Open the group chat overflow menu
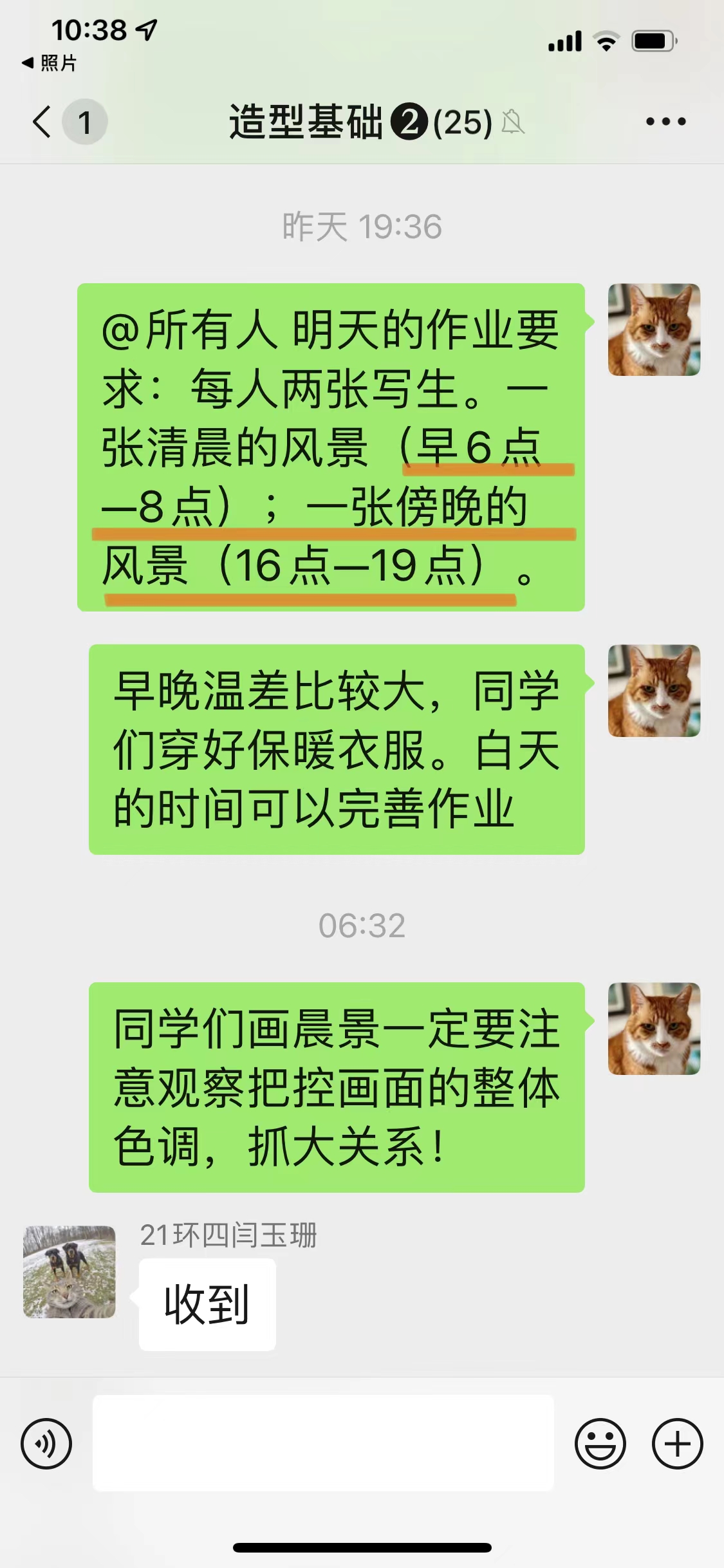The image size is (724, 1568). click(x=665, y=122)
